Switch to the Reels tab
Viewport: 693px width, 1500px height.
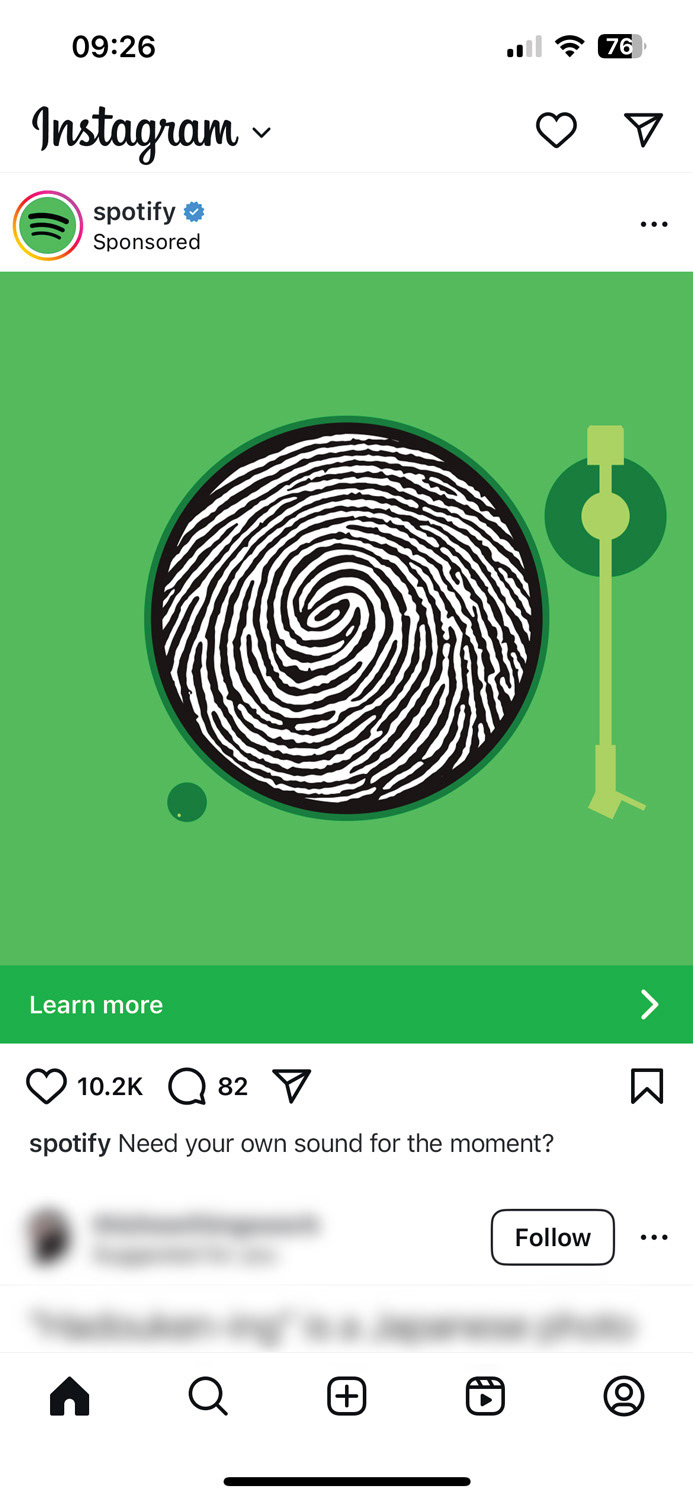click(485, 1396)
